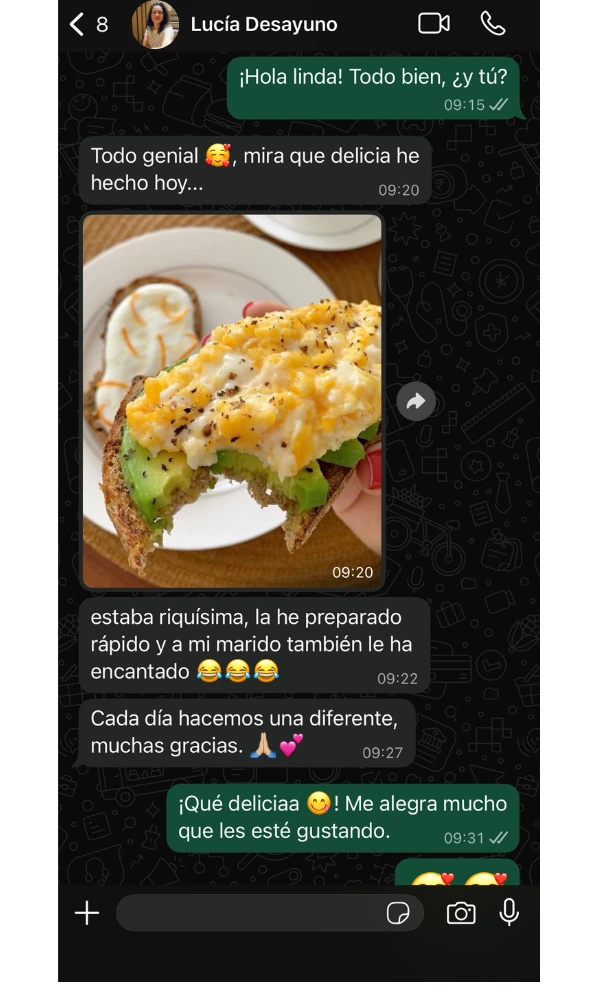The height and width of the screenshot is (1000, 600).
Task: Forward the toast photo with the arrow
Action: pos(415,402)
